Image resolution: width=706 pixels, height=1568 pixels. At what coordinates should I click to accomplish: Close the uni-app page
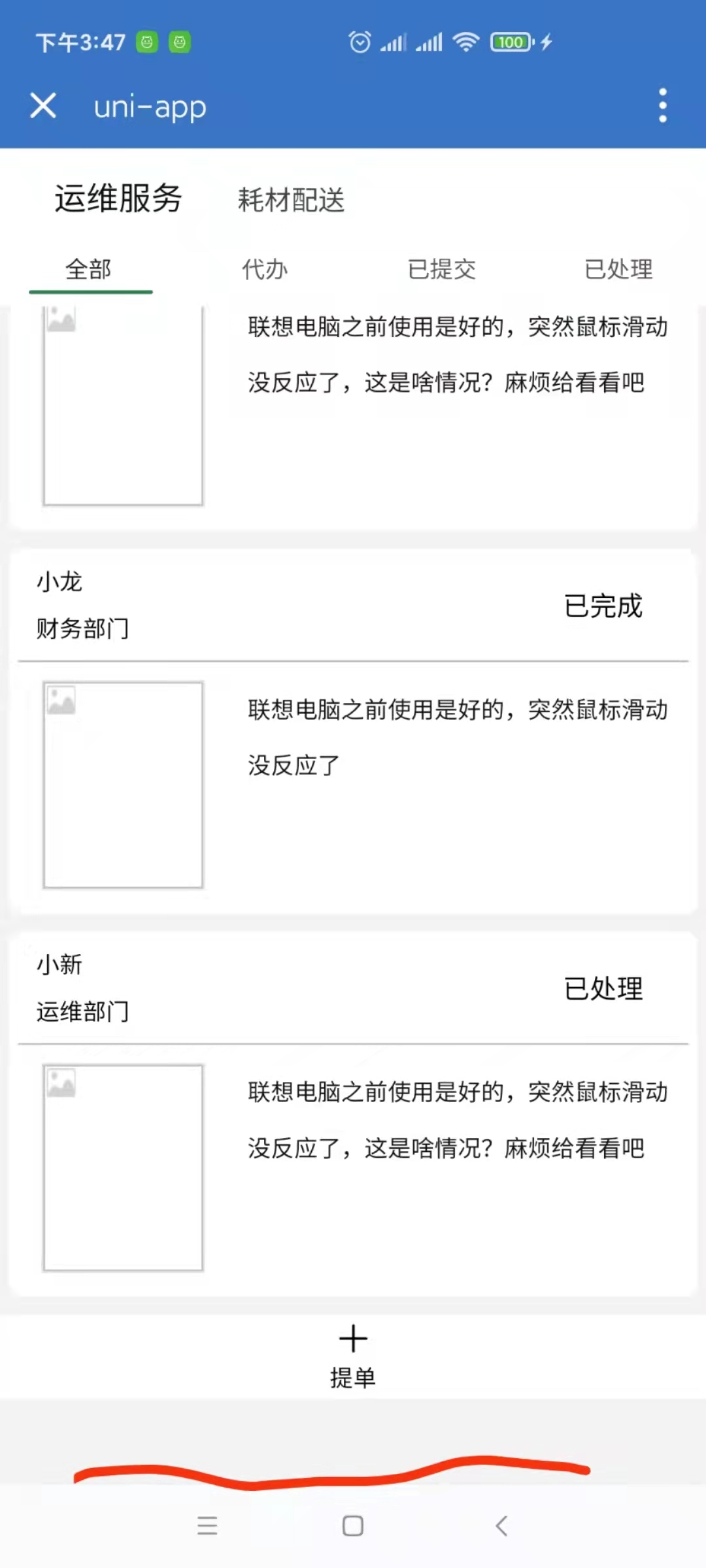43,105
